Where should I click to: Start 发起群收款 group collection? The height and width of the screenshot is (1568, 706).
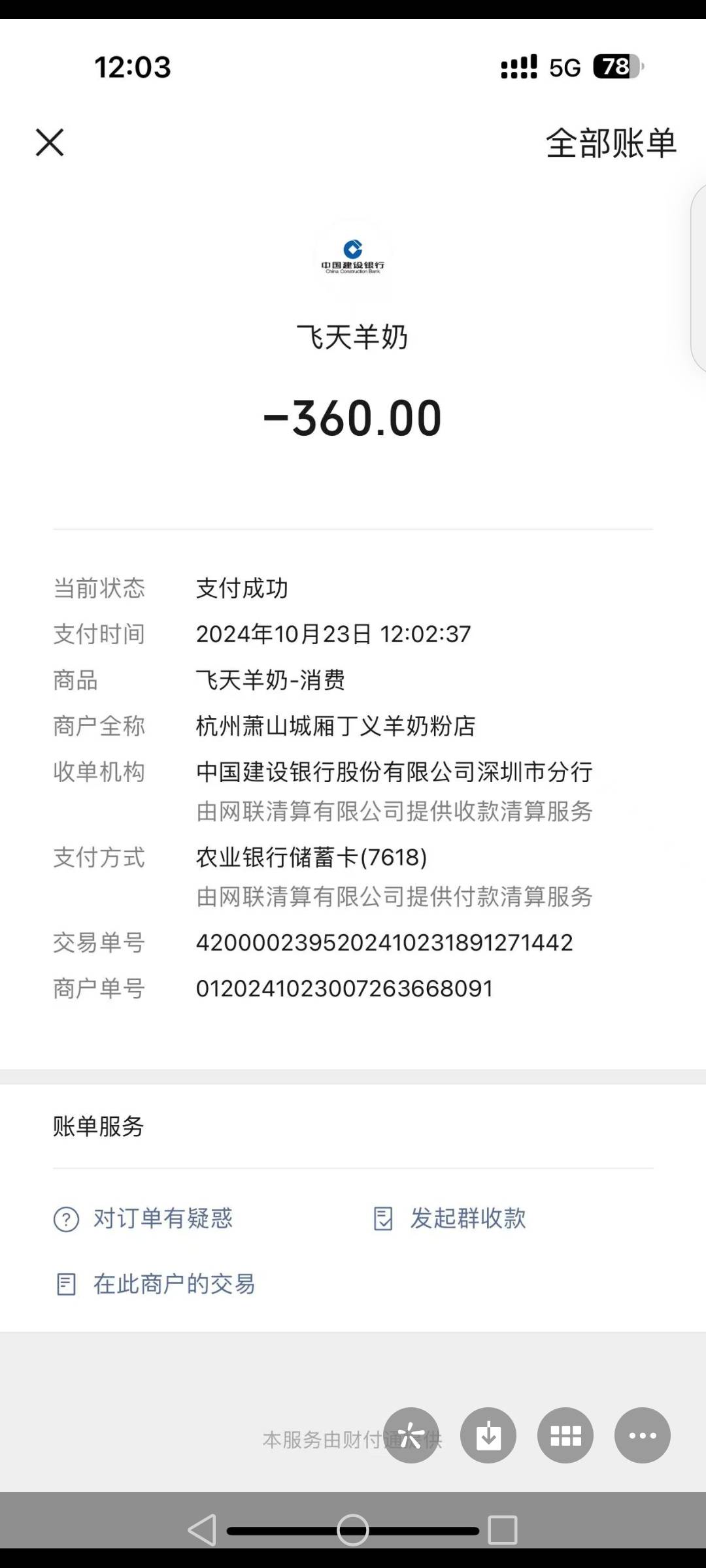click(467, 1218)
